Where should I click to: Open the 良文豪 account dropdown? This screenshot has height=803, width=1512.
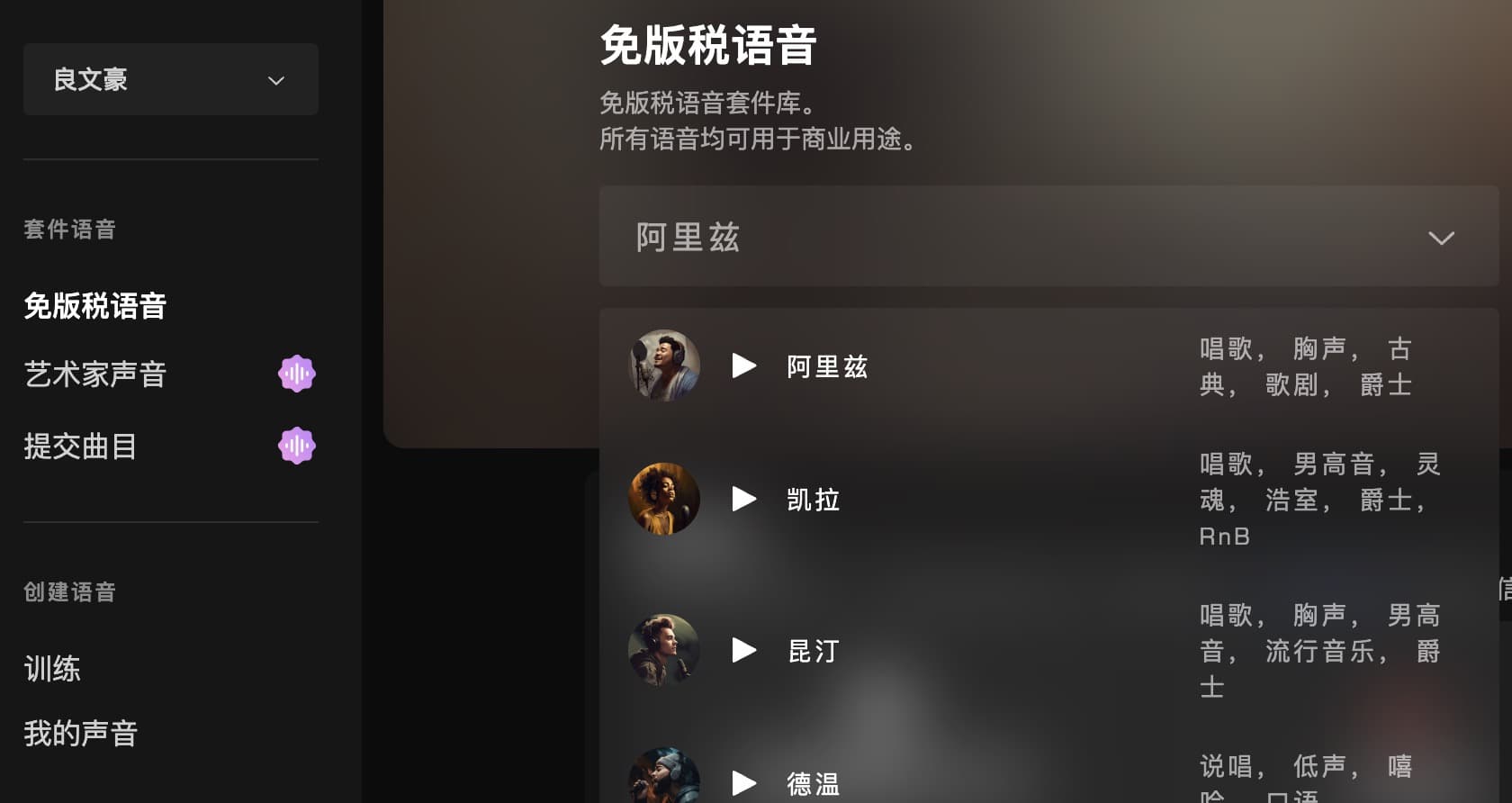coord(170,79)
